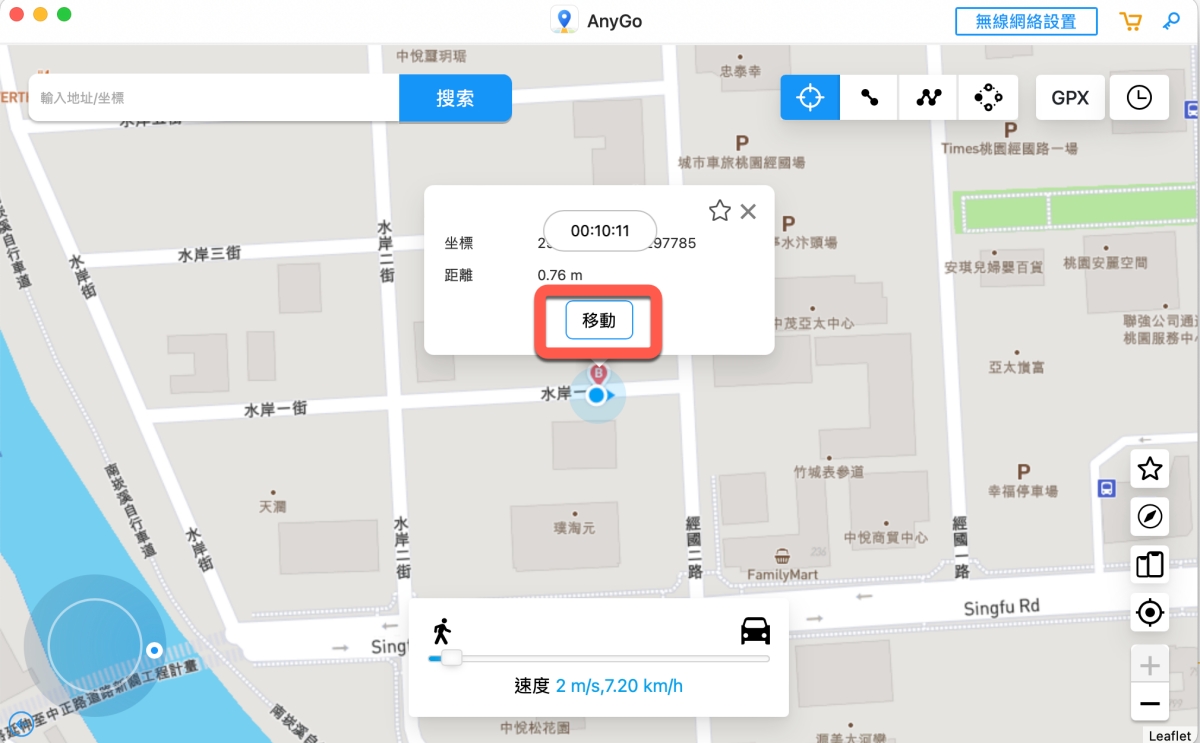This screenshot has height=743, width=1200.
Task: Zoom out the map
Action: (1150, 704)
